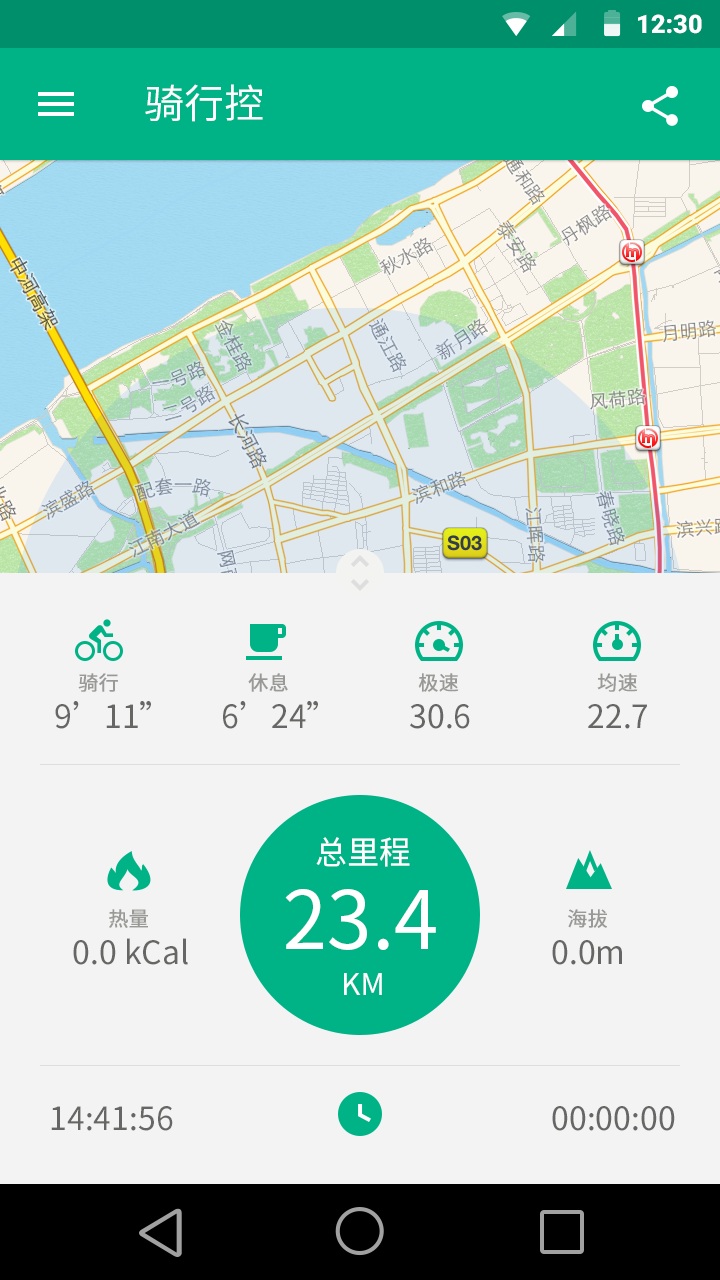
Task: Click the top speed (极速) gauge icon
Action: point(438,640)
